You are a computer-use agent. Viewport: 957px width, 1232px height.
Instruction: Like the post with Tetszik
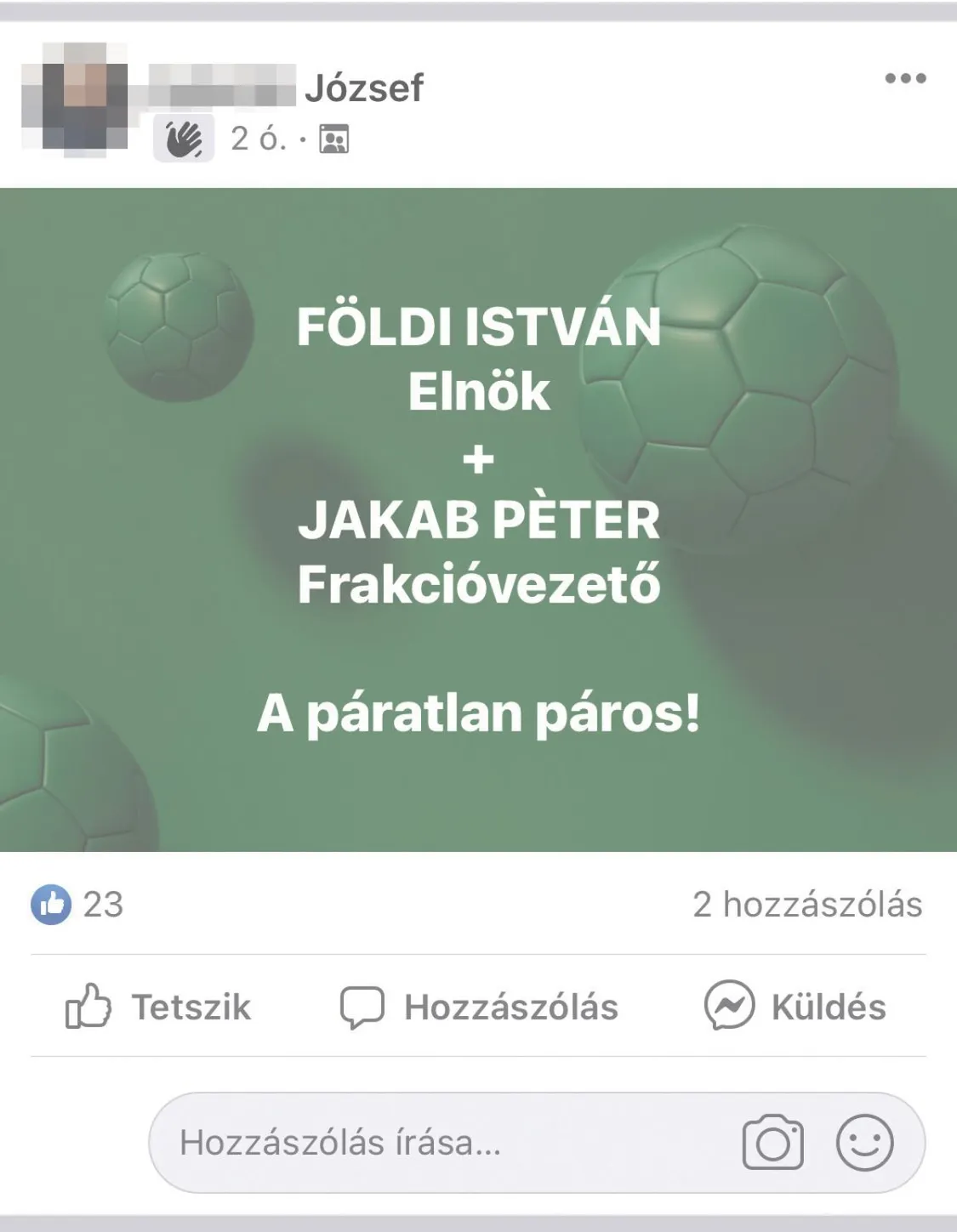(x=159, y=1007)
